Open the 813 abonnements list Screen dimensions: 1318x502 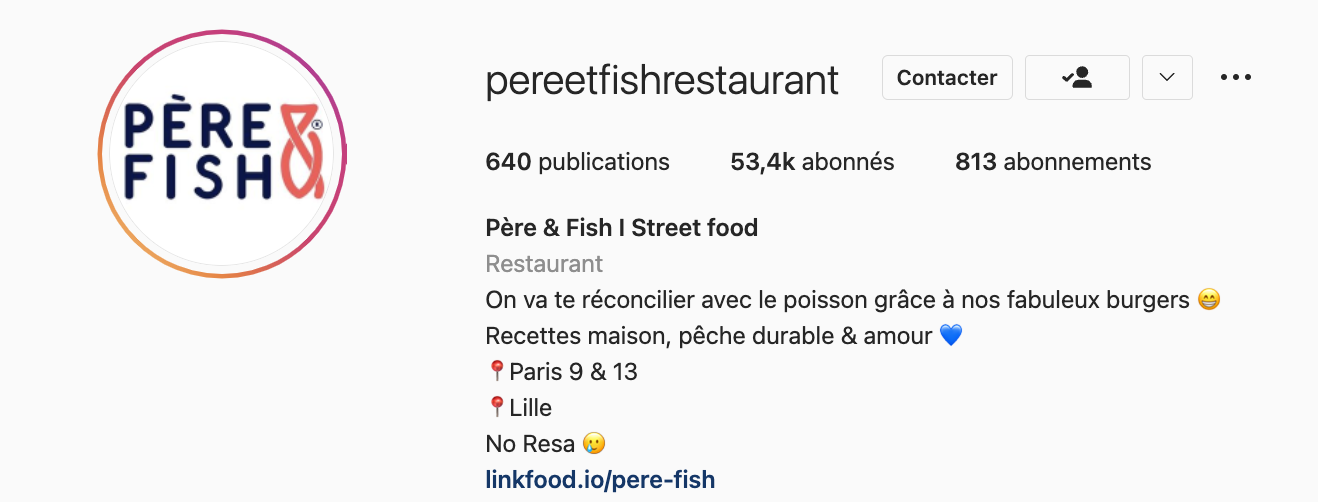1053,162
